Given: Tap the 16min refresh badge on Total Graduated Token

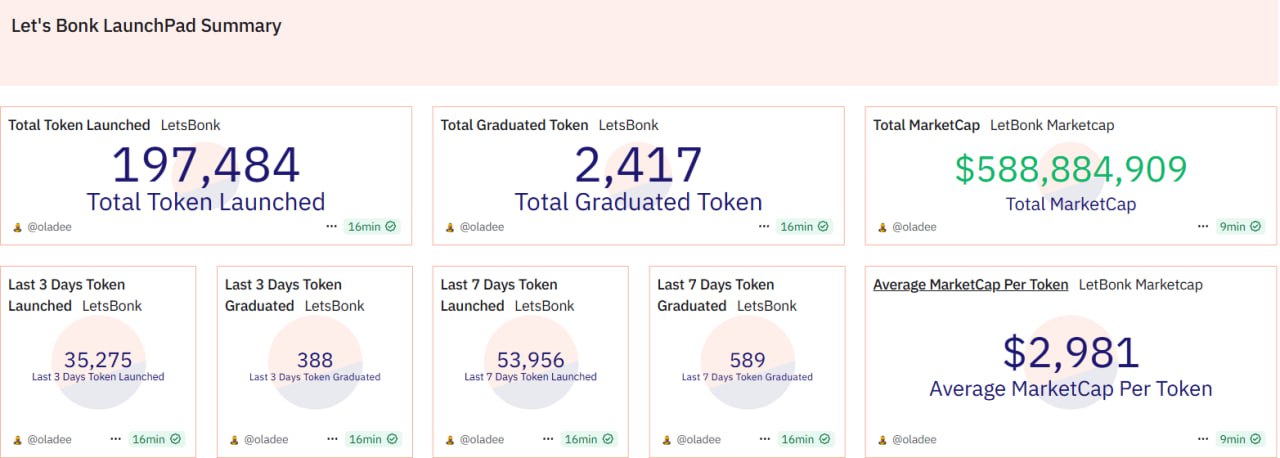Looking at the screenshot, I should (x=804, y=227).
